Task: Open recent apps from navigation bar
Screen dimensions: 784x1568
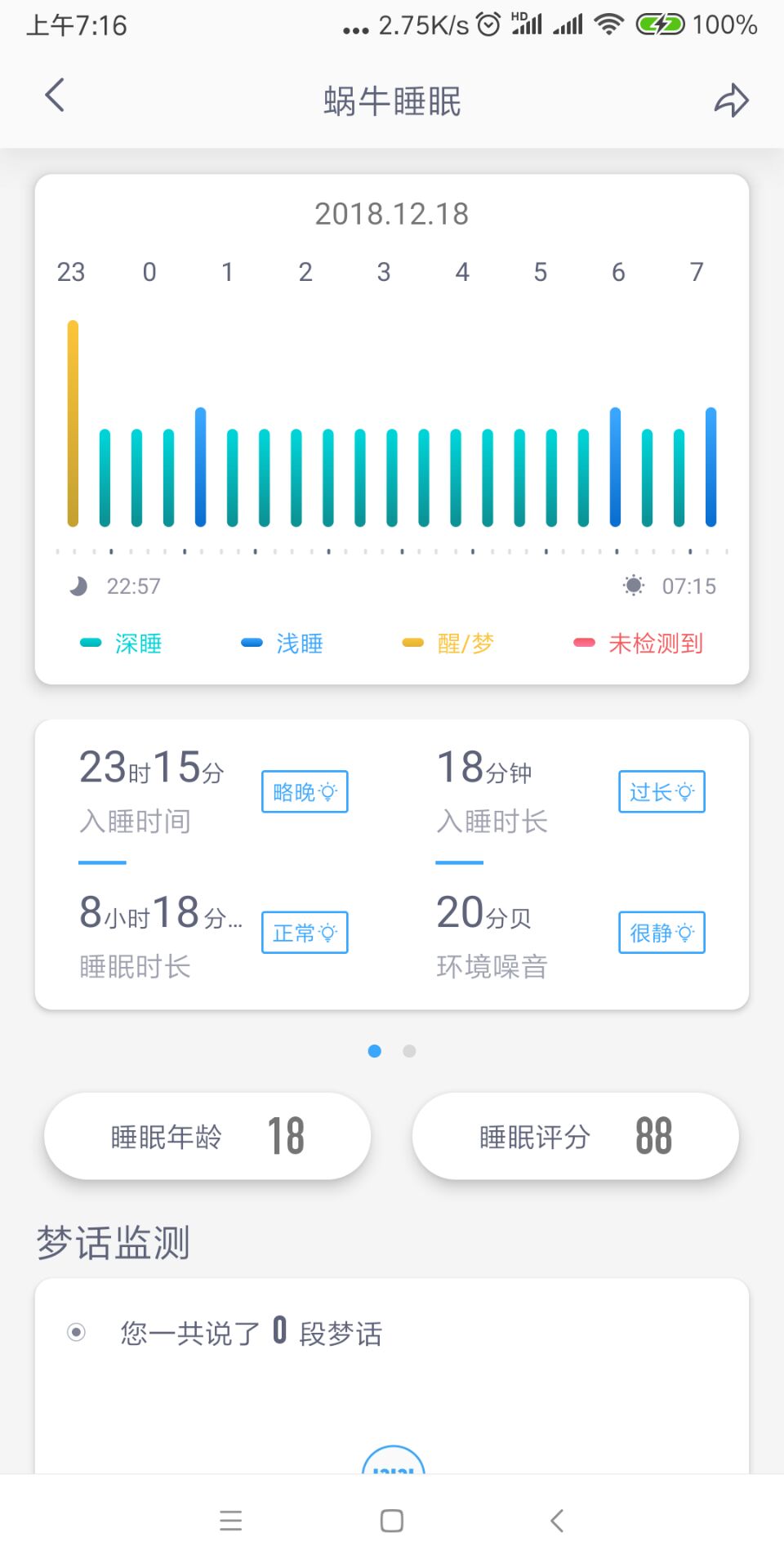Action: tap(231, 1521)
